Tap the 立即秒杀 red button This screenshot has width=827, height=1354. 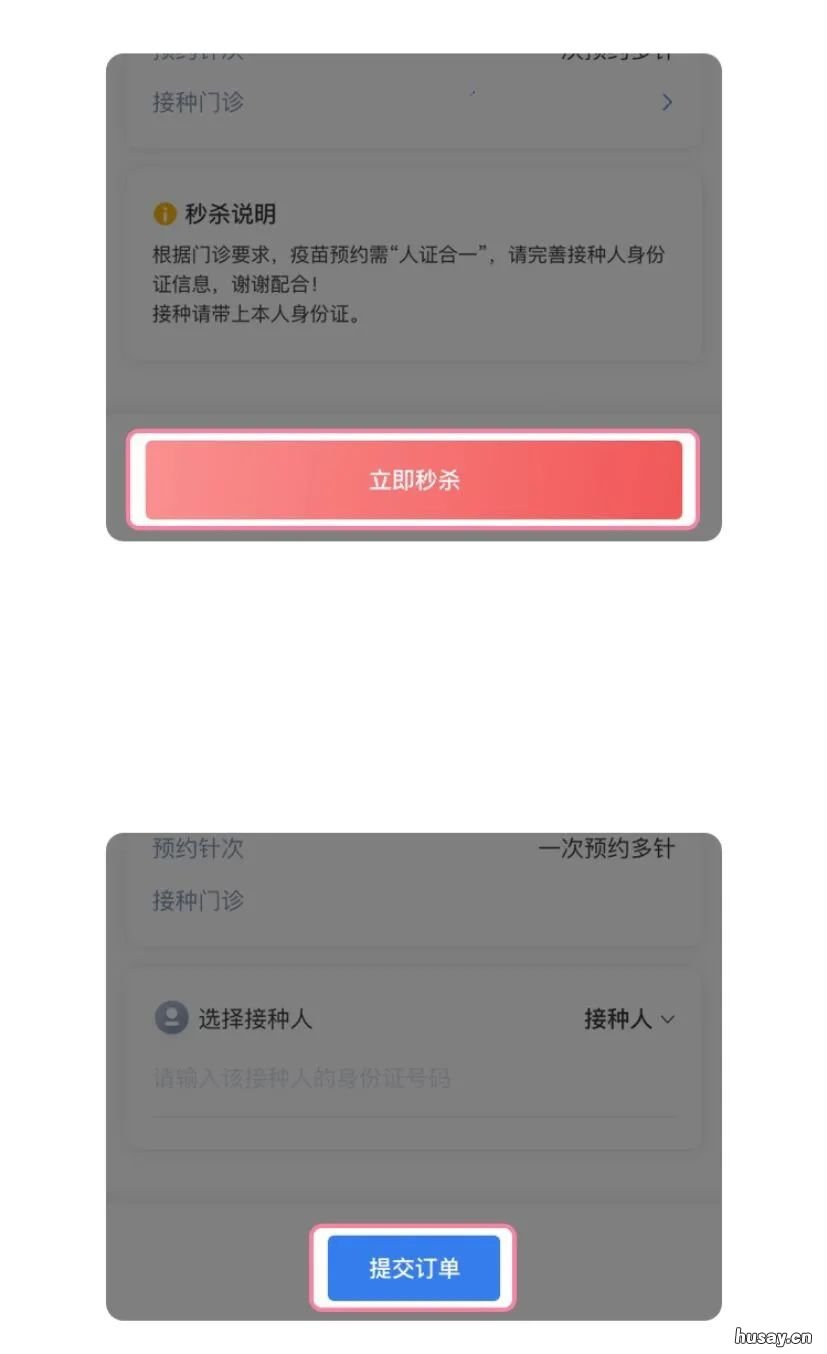tap(413, 480)
